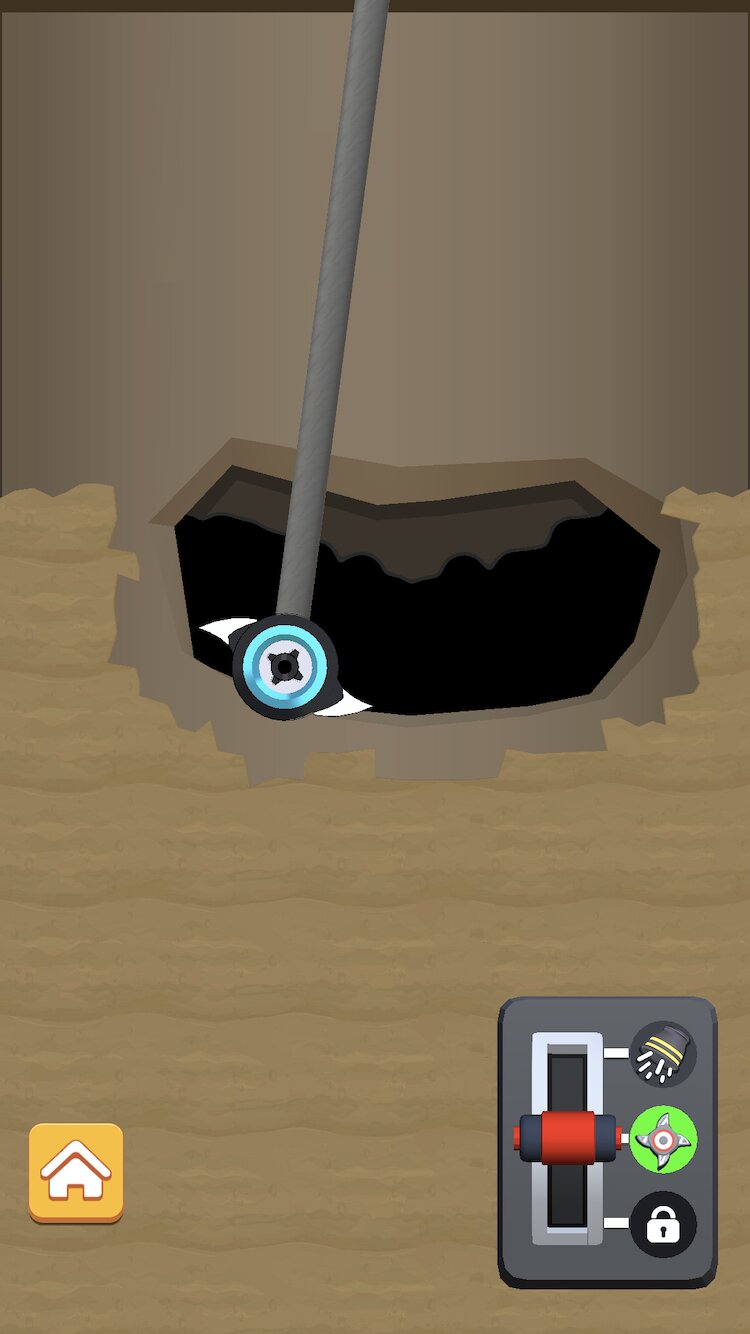This screenshot has width=750, height=1334.
Task: Return to the home menu
Action: pyautogui.click(x=76, y=1172)
